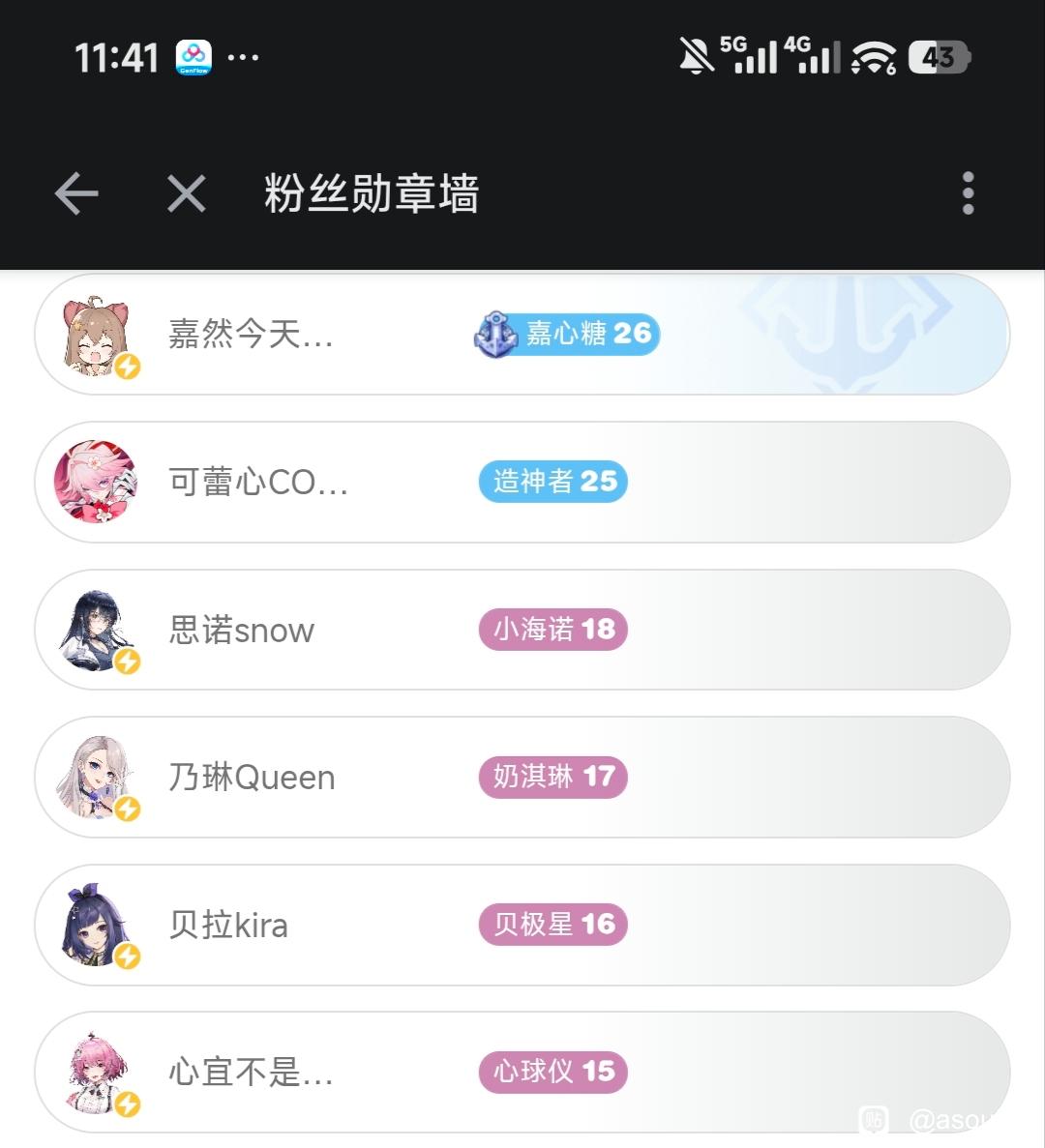
Task: Go back using the arrow icon
Action: [76, 193]
